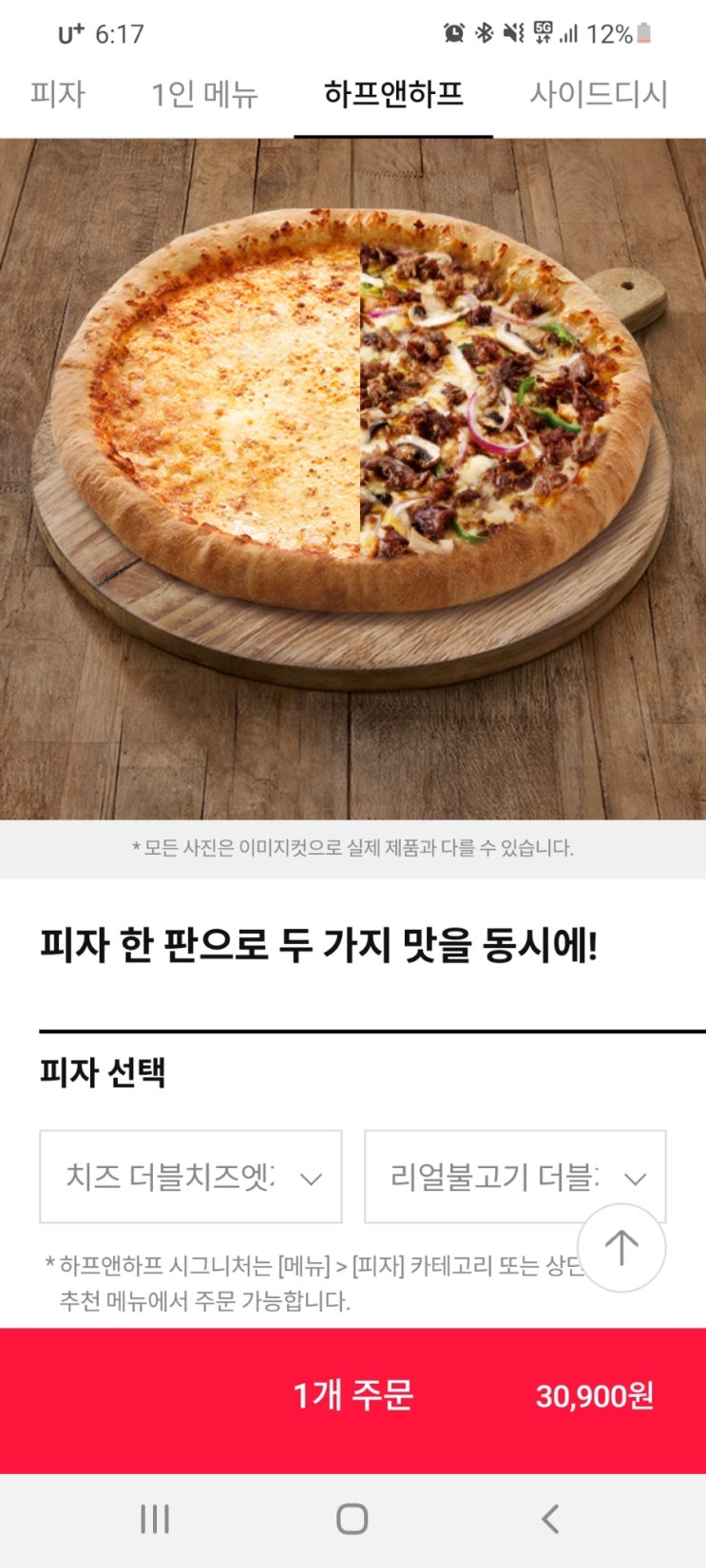Go to the 사이드디시 tab

(x=599, y=94)
